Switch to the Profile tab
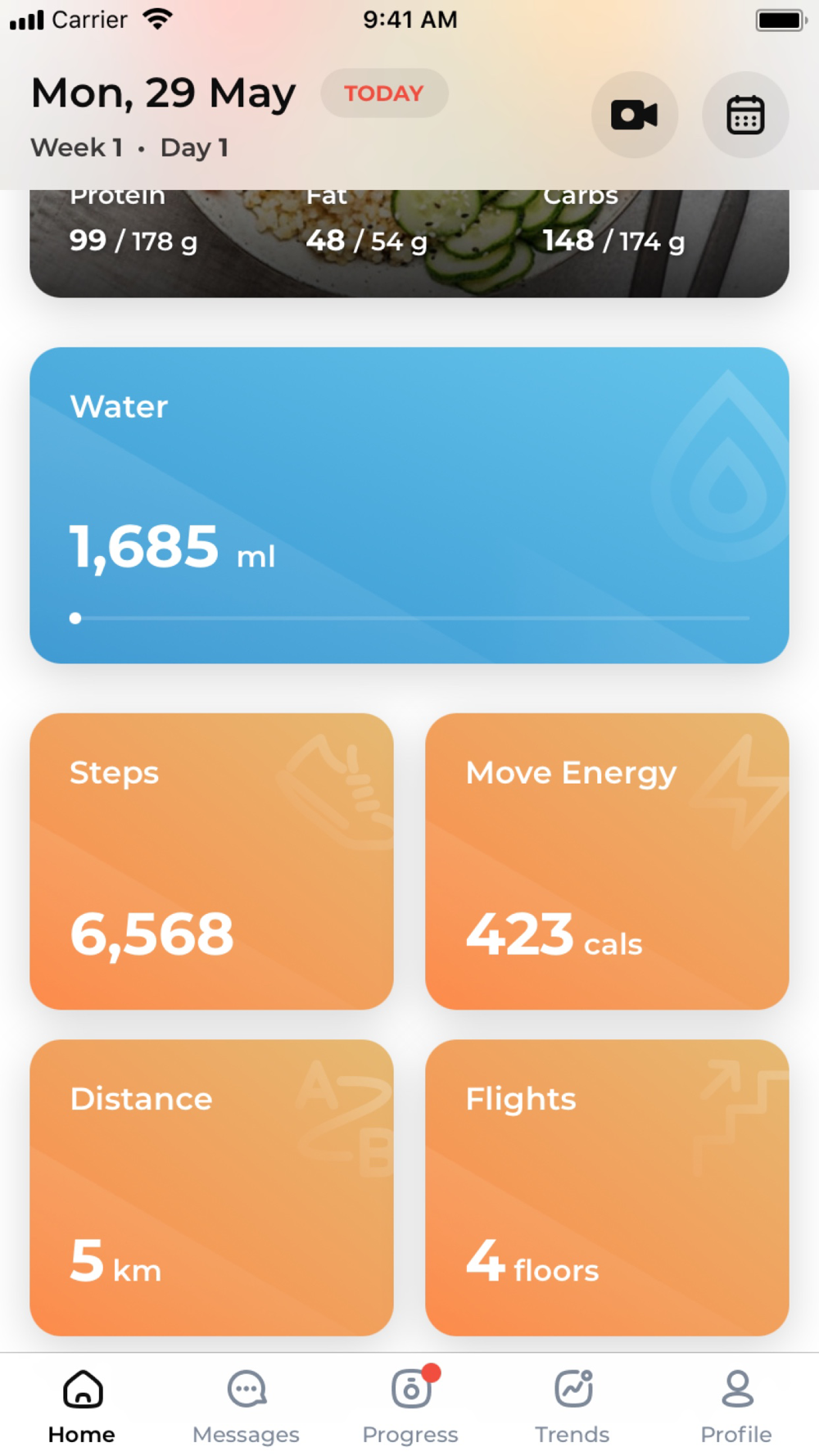Image resolution: width=819 pixels, height=1456 pixels. tap(736, 1406)
